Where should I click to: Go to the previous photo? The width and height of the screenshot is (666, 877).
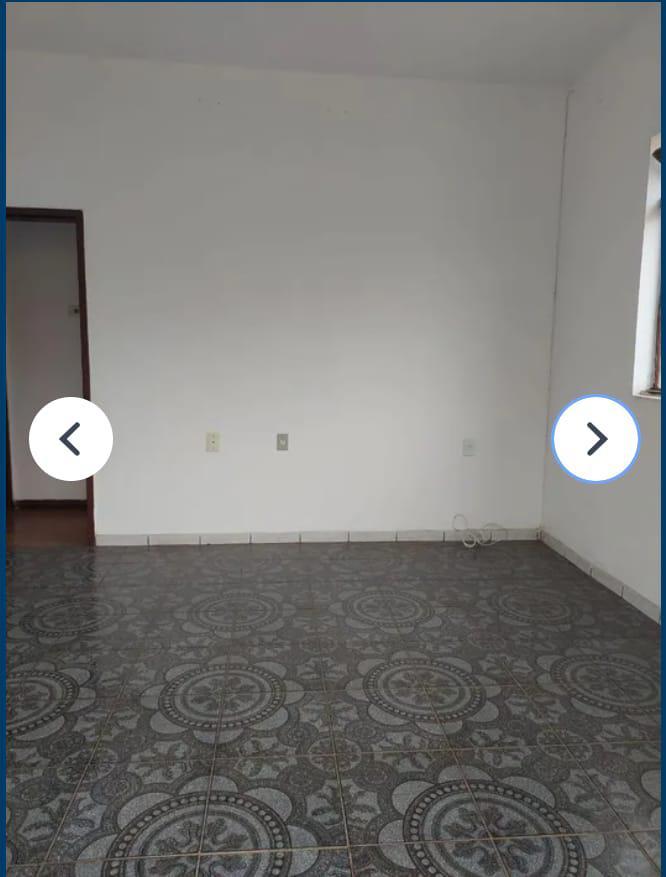(71, 439)
